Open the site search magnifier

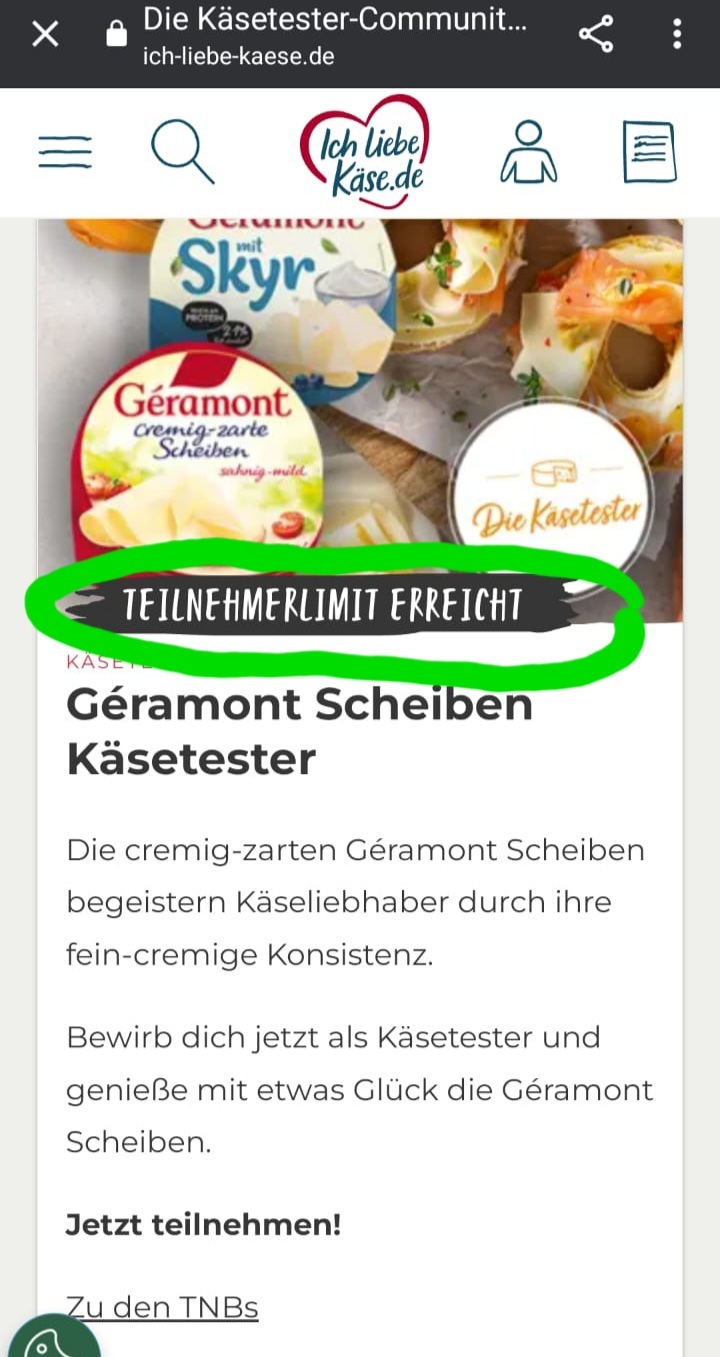tap(183, 152)
